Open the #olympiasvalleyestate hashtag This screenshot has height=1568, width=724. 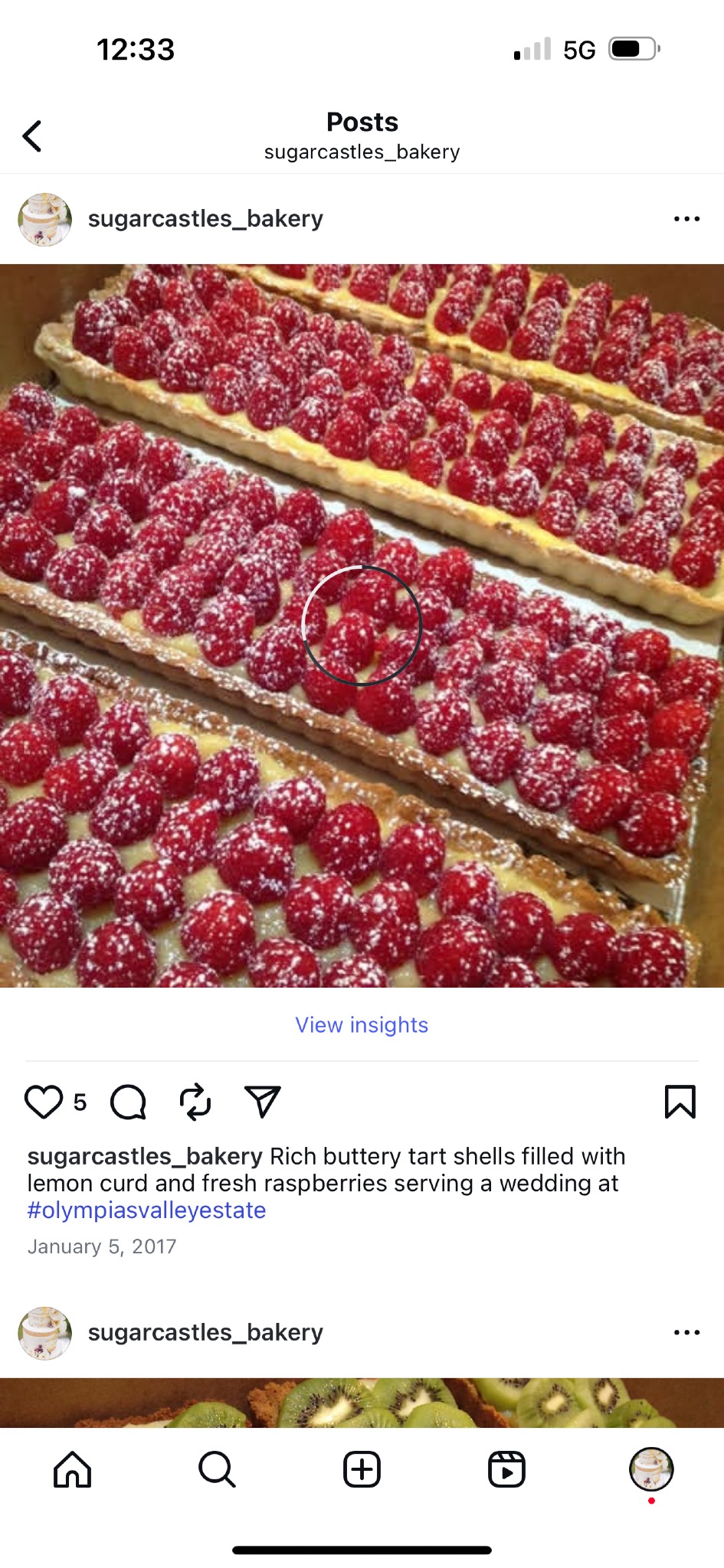146,1210
